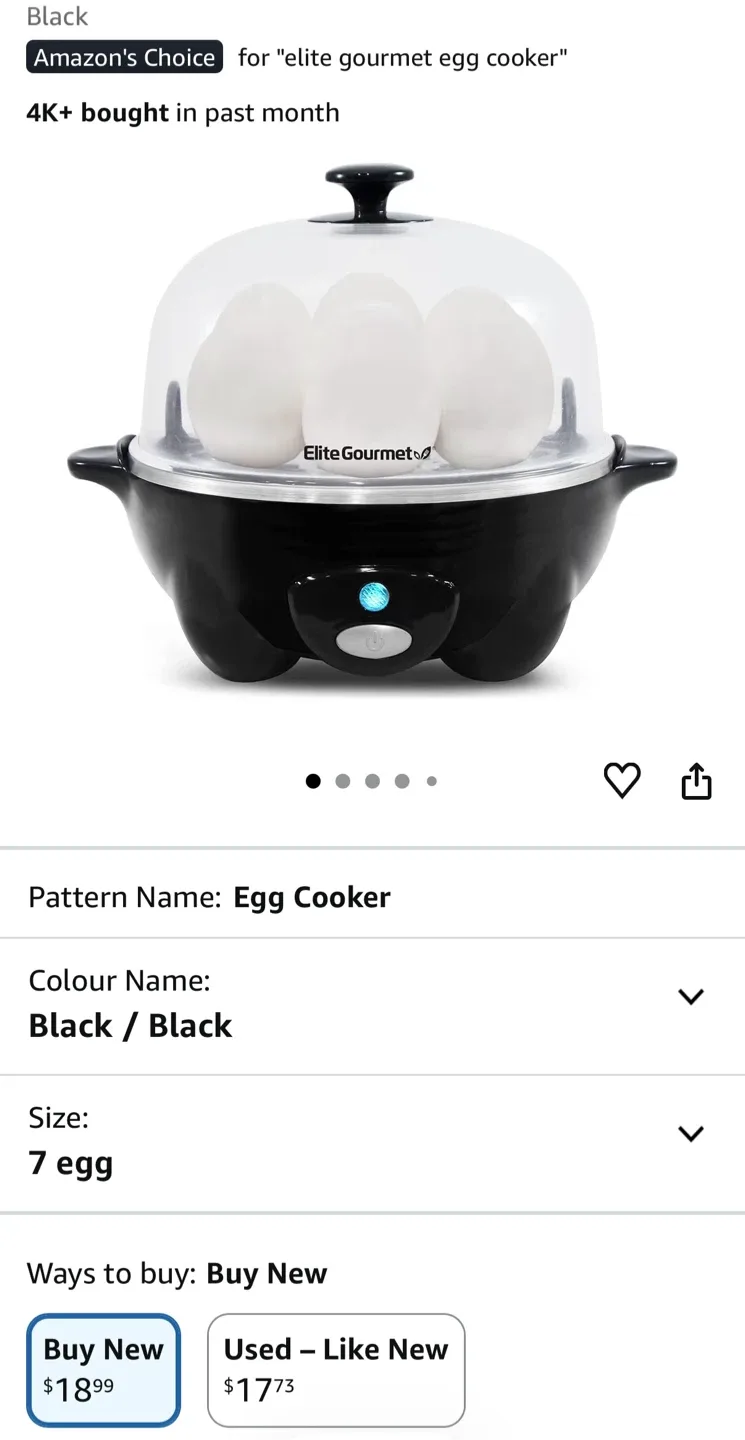745x1440 pixels.
Task: Select the Black / Black colour swatch
Action: click(129, 1024)
